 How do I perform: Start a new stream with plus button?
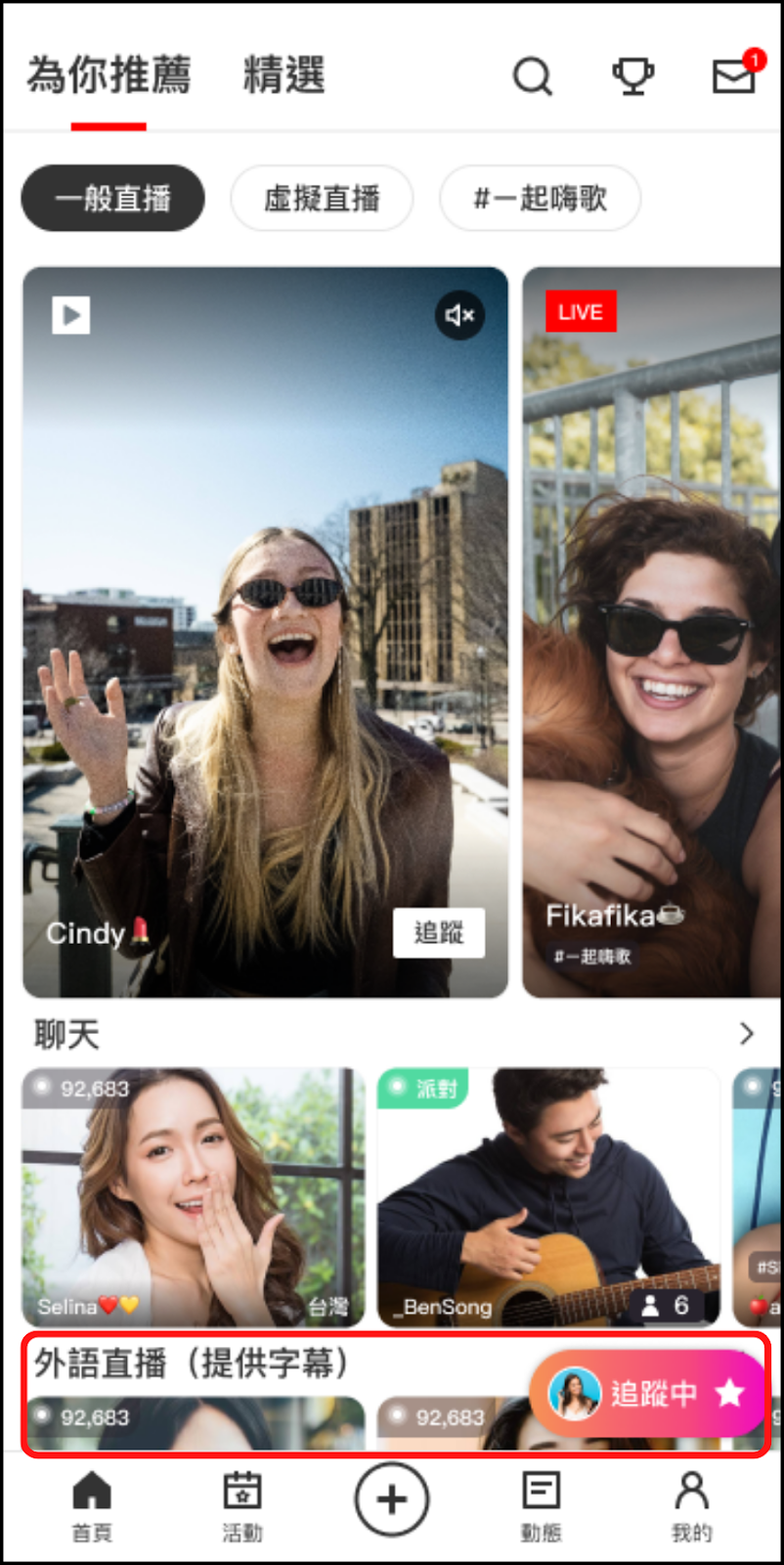(392, 1499)
